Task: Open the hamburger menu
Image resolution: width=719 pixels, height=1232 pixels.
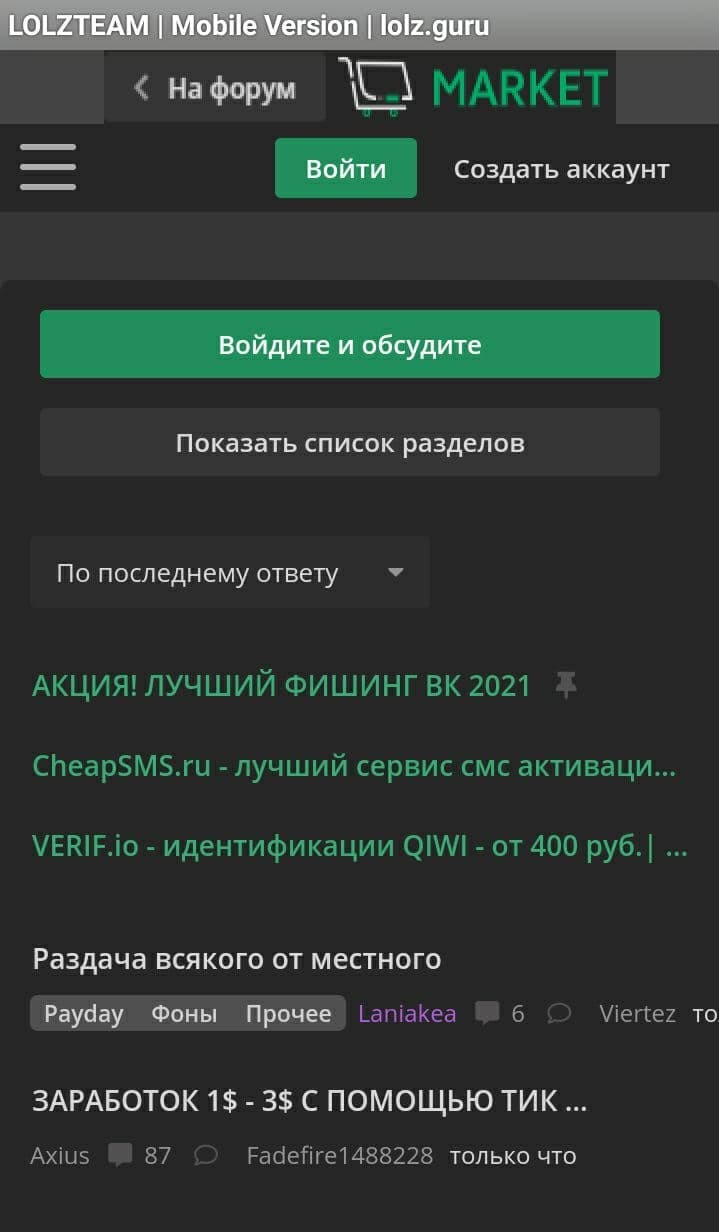Action: tap(48, 167)
